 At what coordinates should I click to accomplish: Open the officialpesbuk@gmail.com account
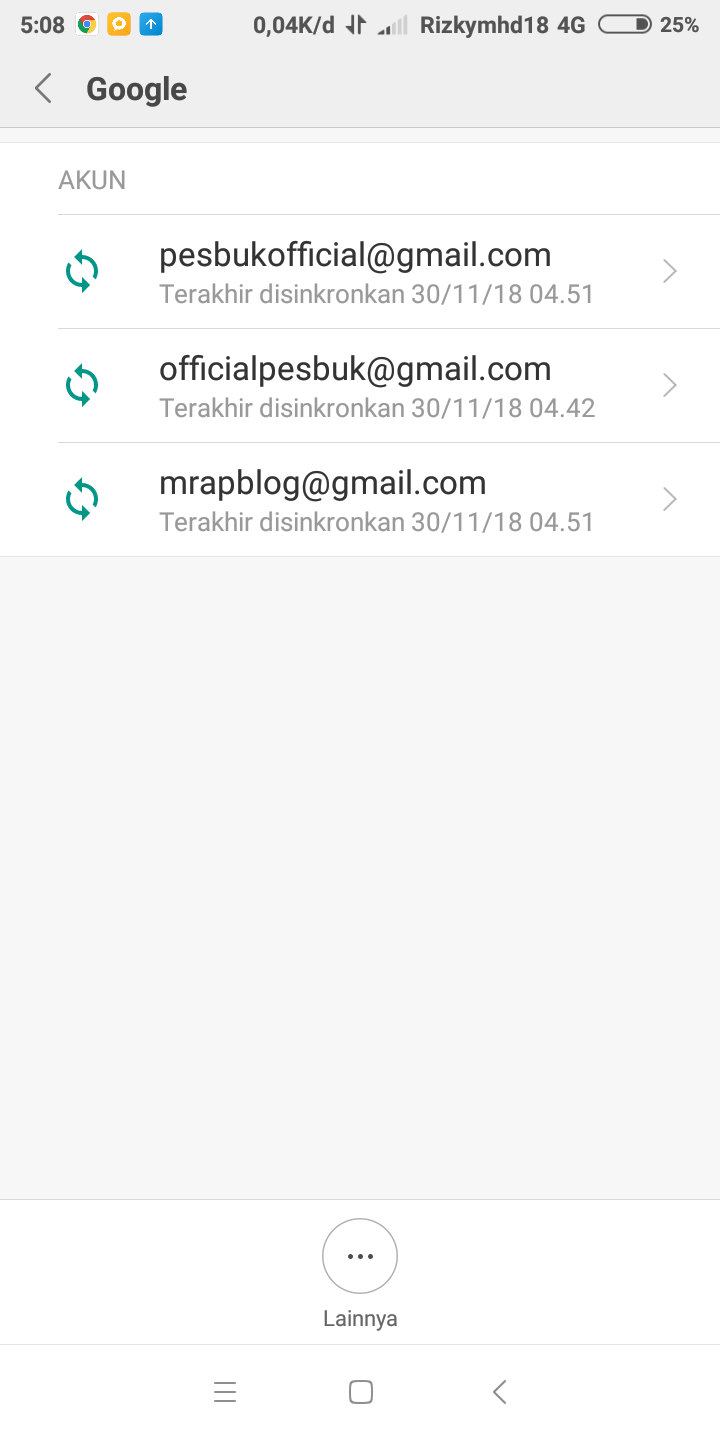(360, 386)
